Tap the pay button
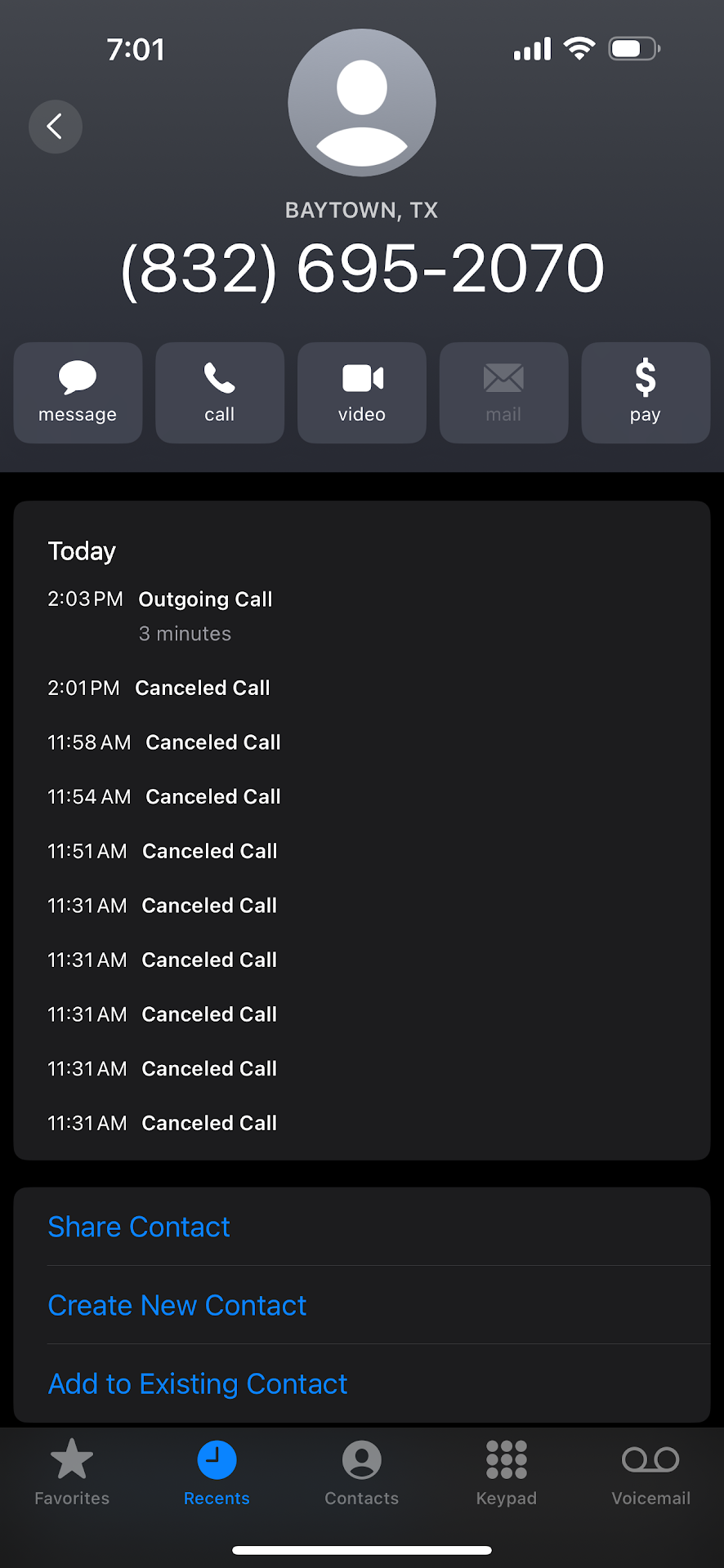This screenshot has width=724, height=1568. click(x=646, y=393)
